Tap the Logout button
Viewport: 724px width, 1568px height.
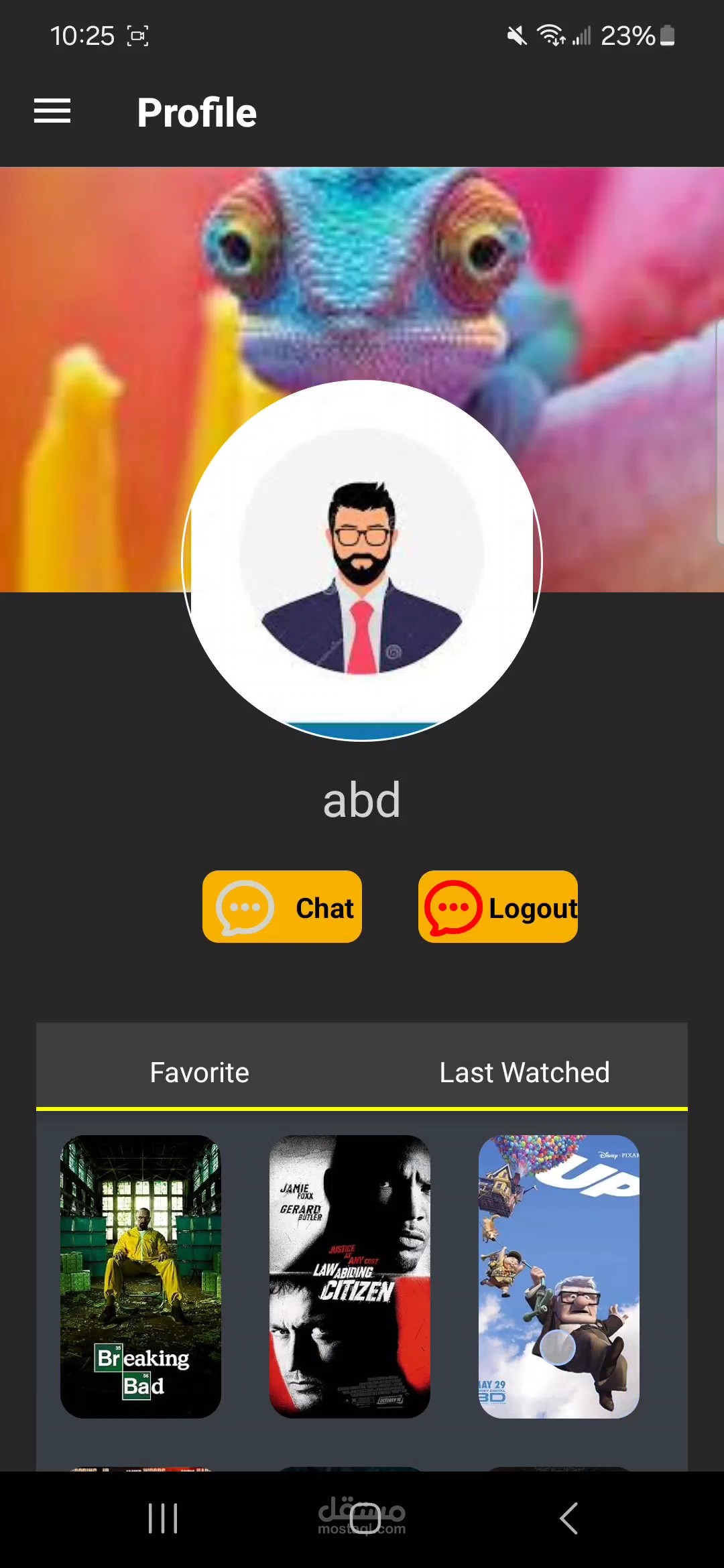click(x=497, y=907)
